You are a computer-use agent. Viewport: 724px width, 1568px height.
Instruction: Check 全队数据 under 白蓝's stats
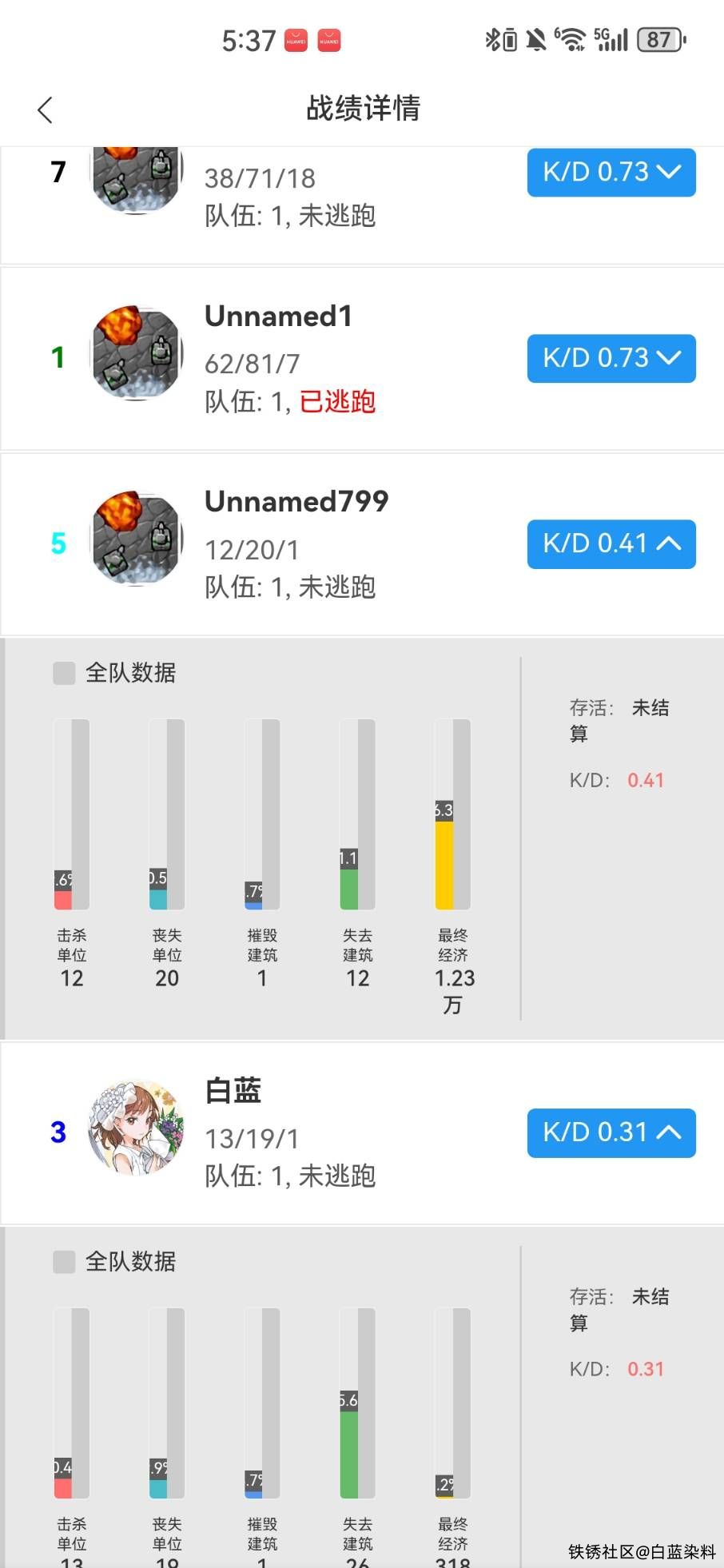64,1262
